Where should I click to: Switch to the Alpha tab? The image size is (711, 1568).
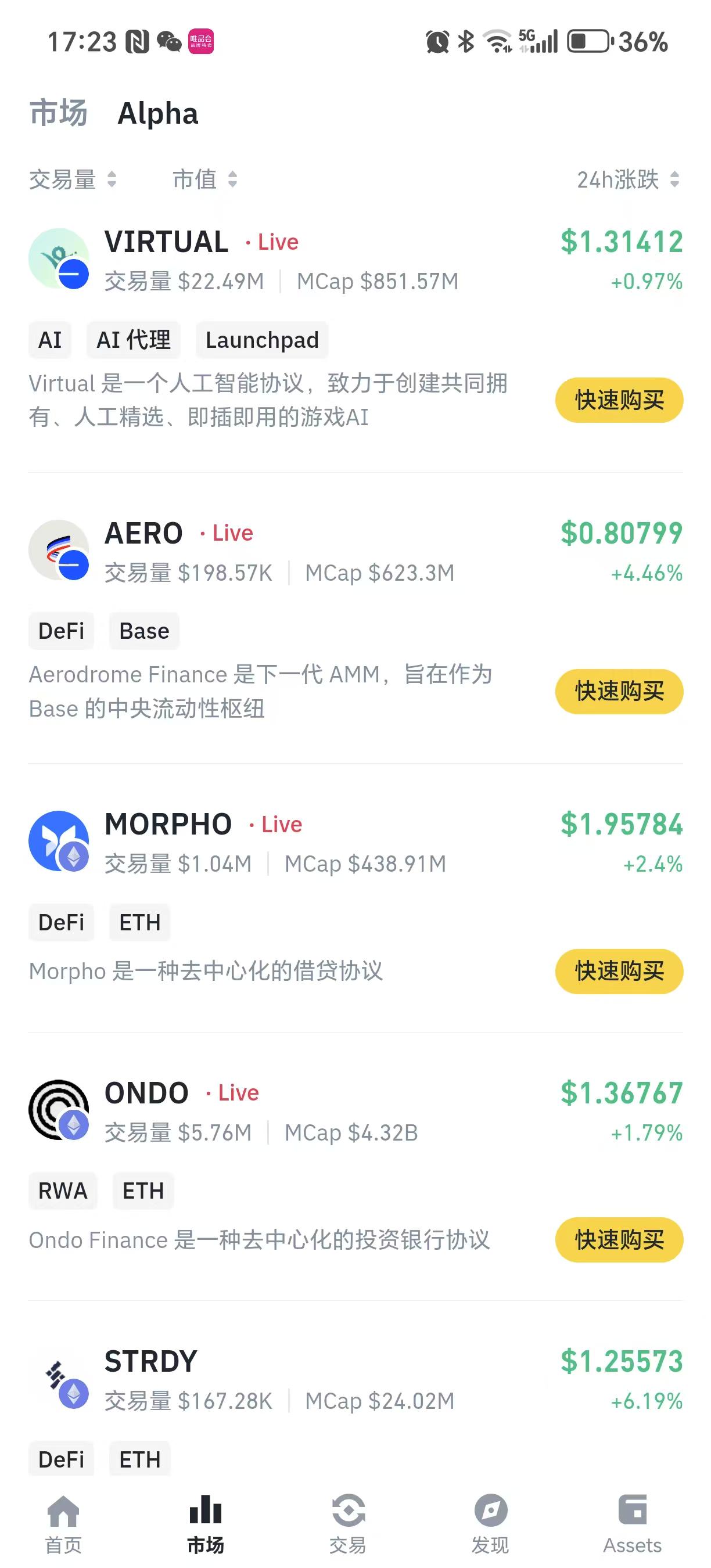[x=157, y=113]
